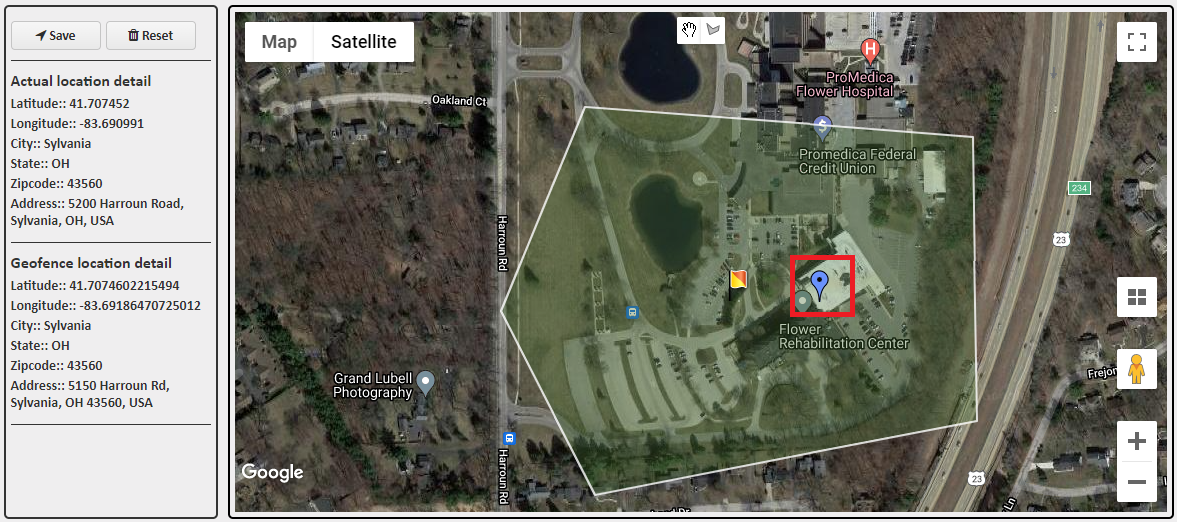Open Grand Lubell Photography pin

point(425,381)
